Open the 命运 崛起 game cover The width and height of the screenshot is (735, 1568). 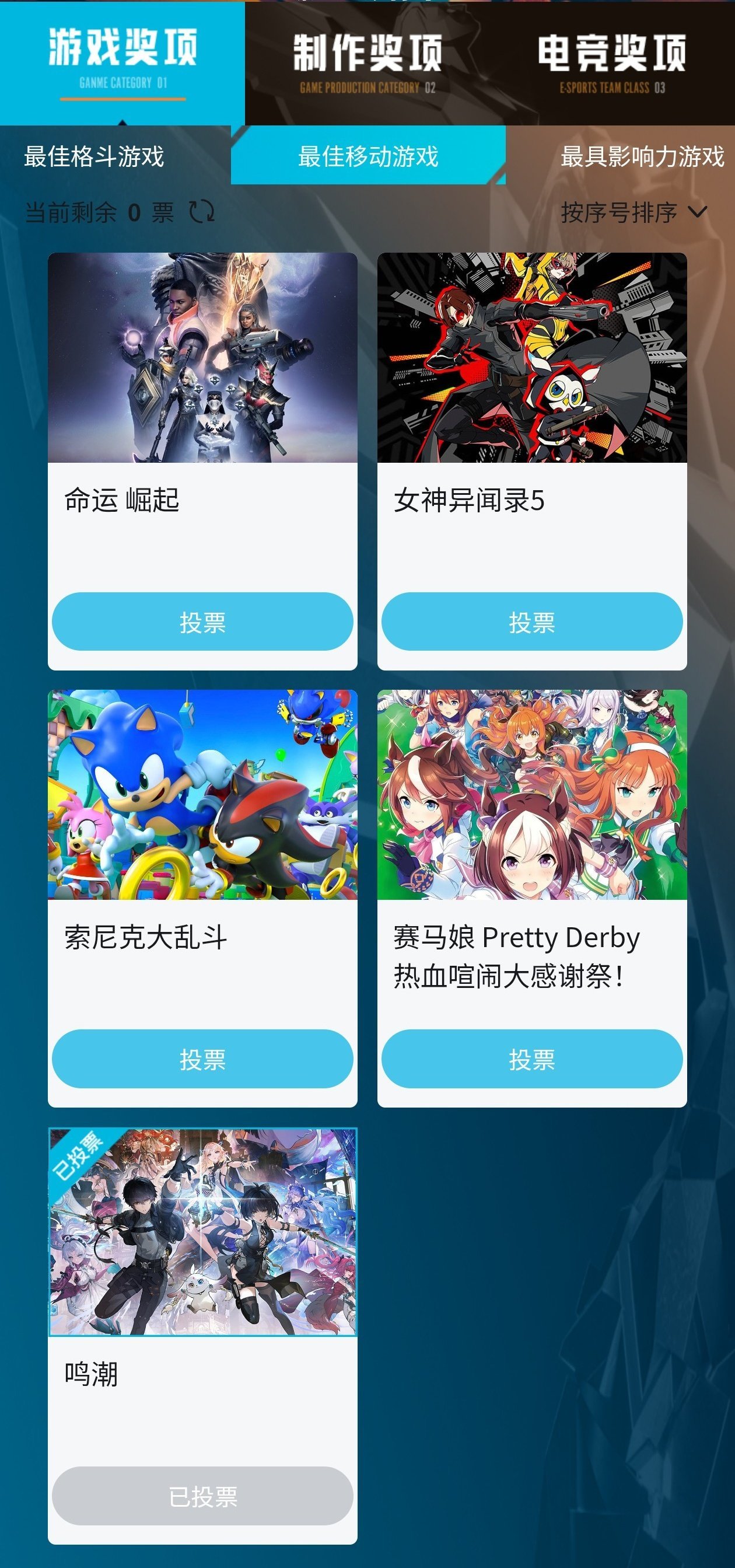202,358
